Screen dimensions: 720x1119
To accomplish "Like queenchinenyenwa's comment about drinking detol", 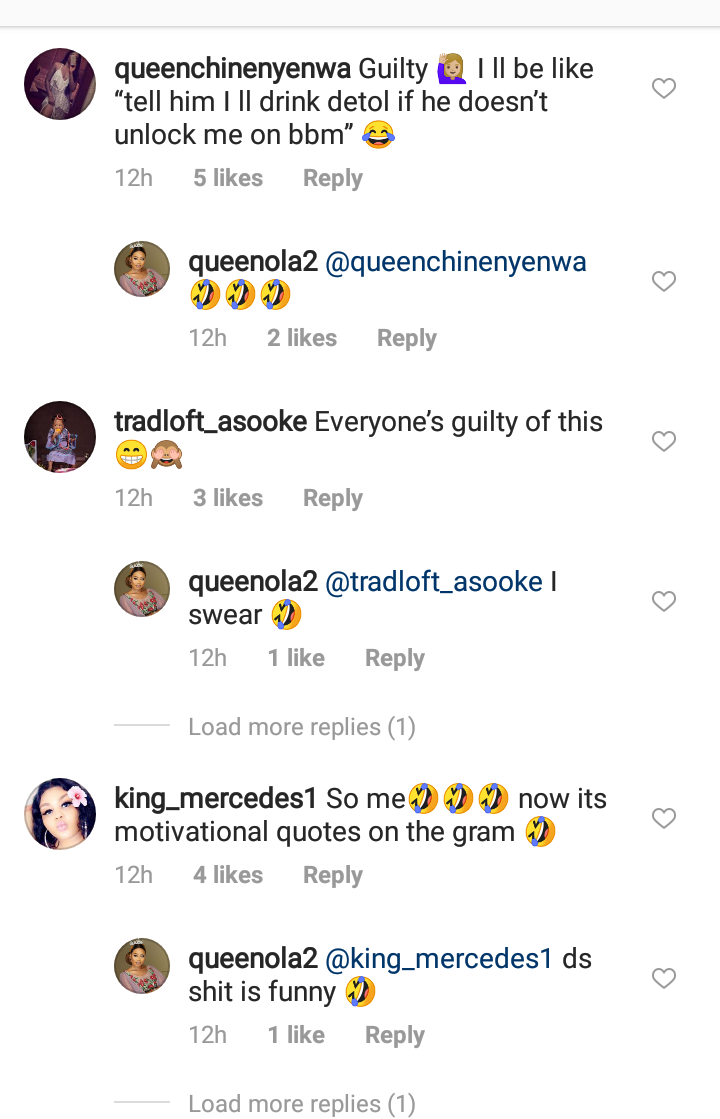I will (x=664, y=88).
